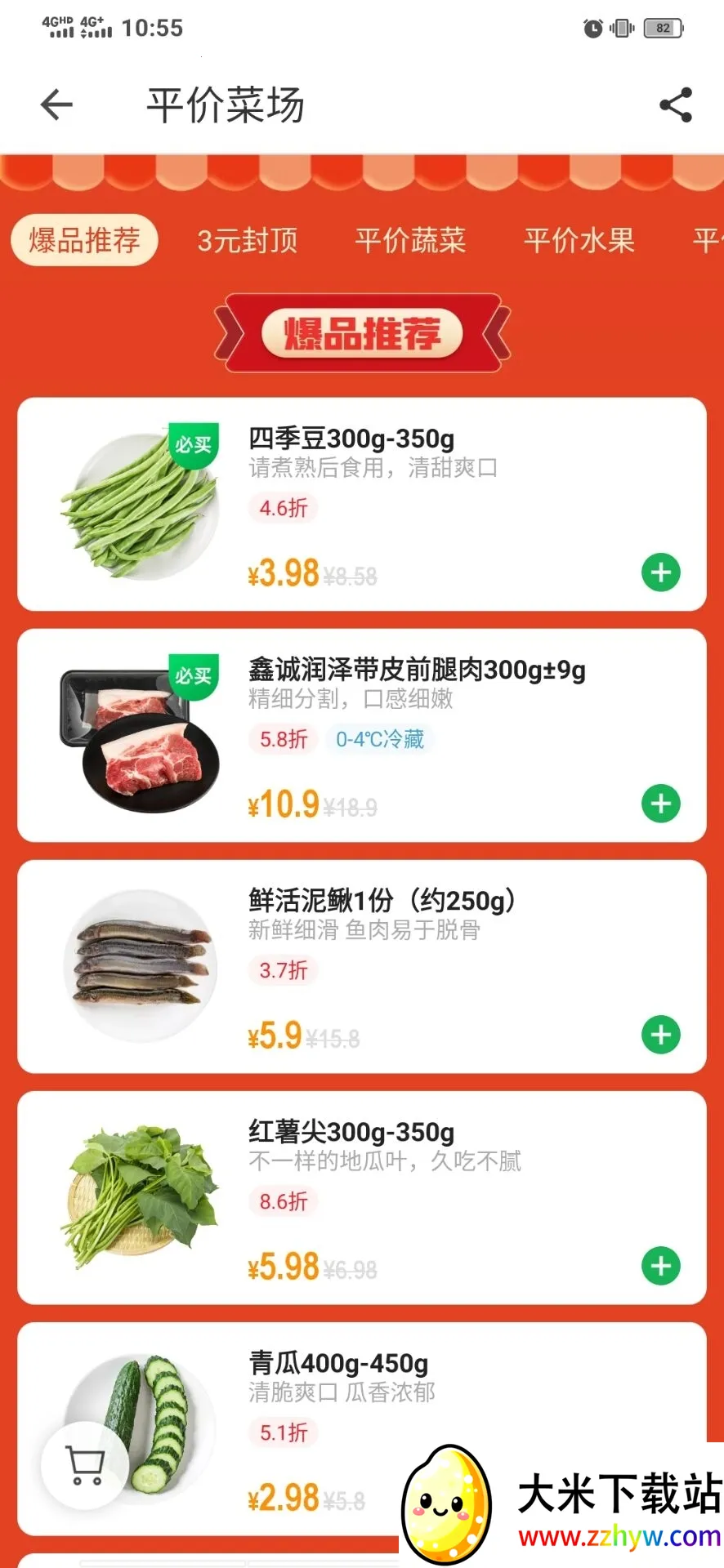The width and height of the screenshot is (724, 1568).
Task: Tap the 0-4°C冷藏 label on pork item
Action: (x=380, y=739)
